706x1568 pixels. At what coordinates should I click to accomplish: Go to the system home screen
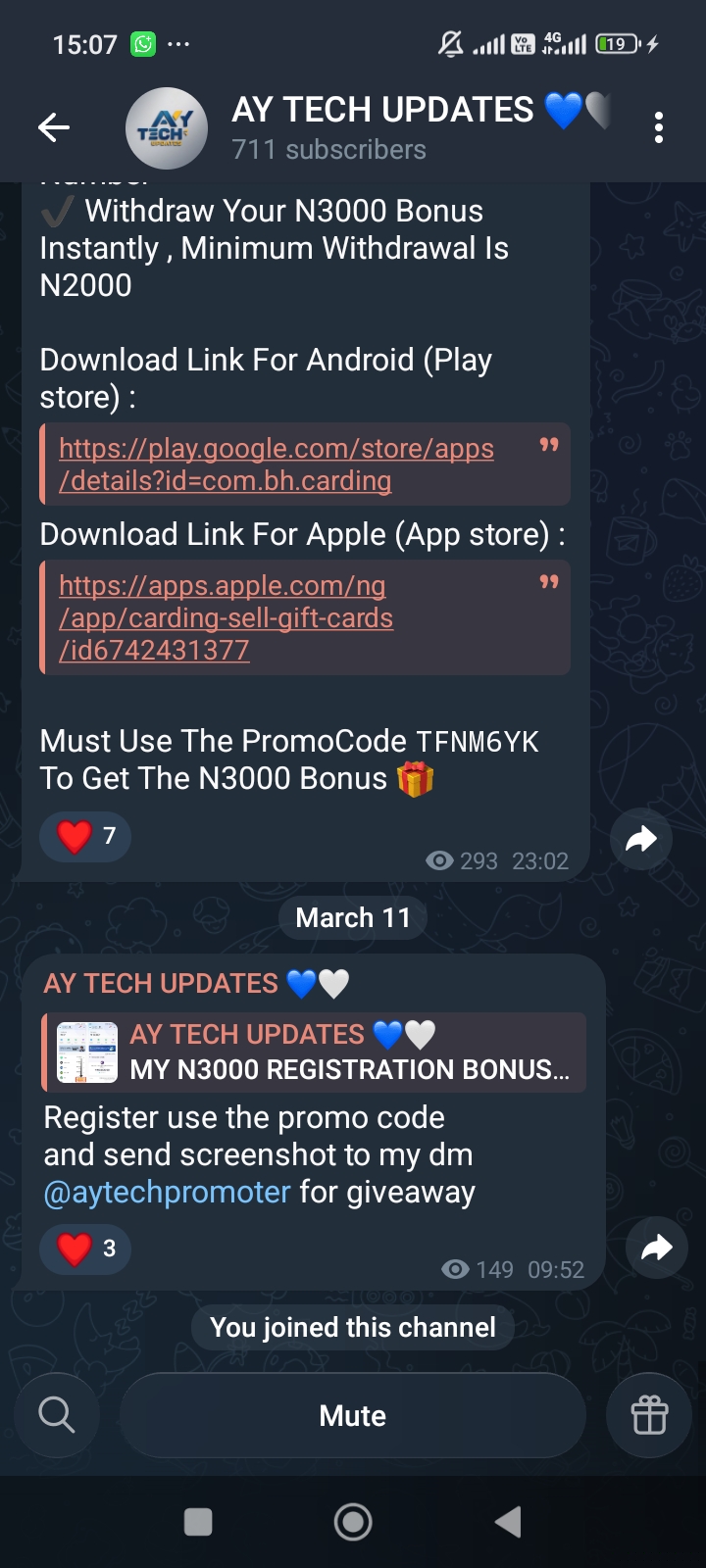[x=353, y=1522]
